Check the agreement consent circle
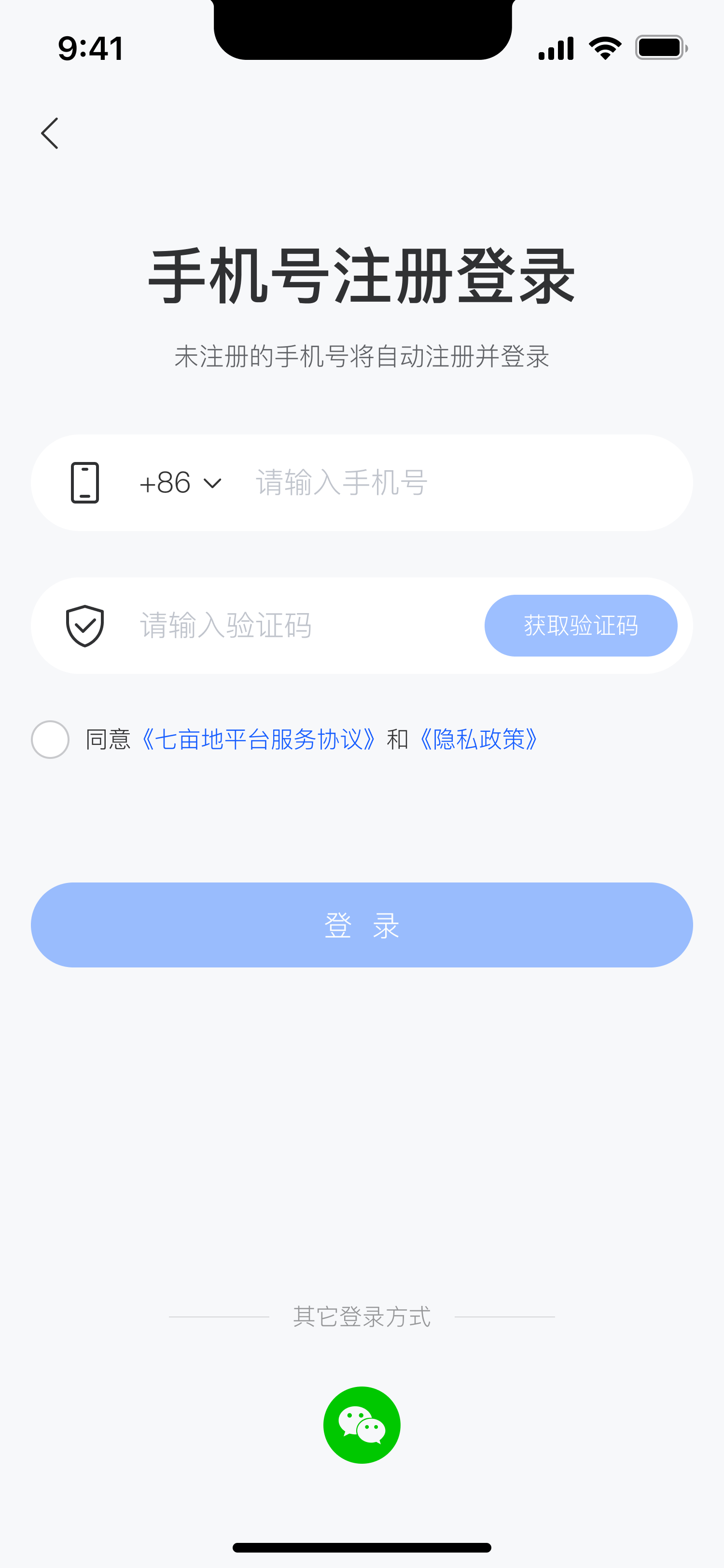This screenshot has height=1568, width=724. coord(50,740)
